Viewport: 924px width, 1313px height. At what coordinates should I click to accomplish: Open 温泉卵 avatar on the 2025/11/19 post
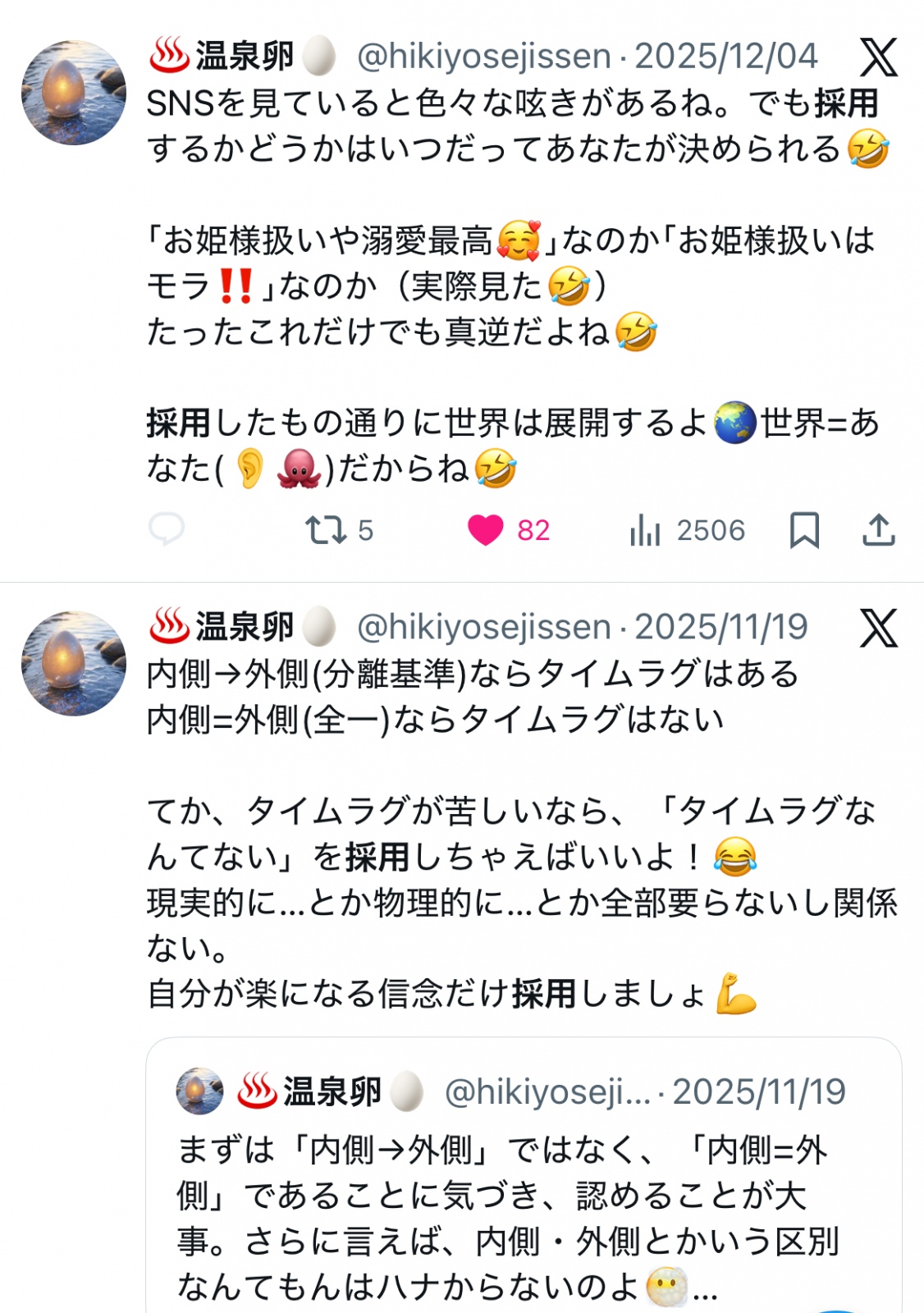point(74,663)
